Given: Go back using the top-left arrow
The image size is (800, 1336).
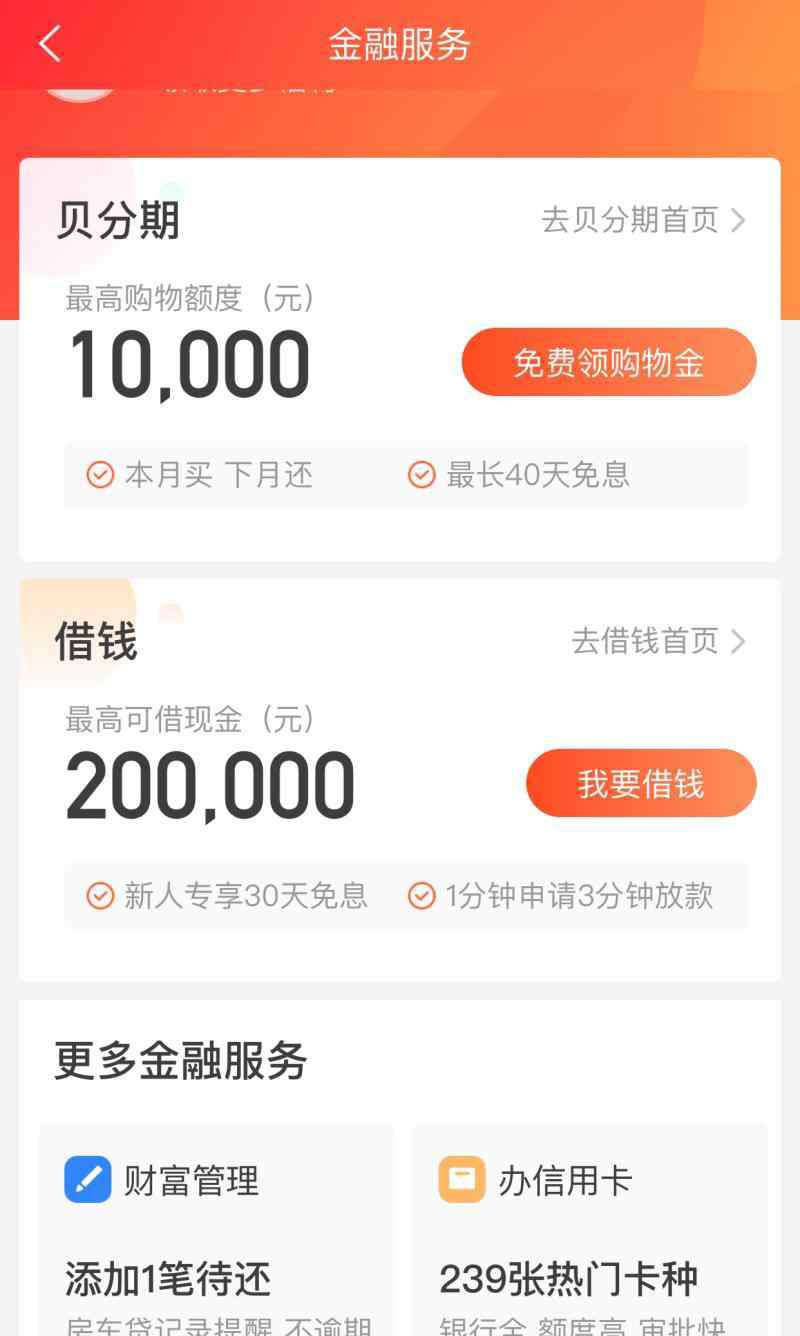Looking at the screenshot, I should tap(50, 44).
